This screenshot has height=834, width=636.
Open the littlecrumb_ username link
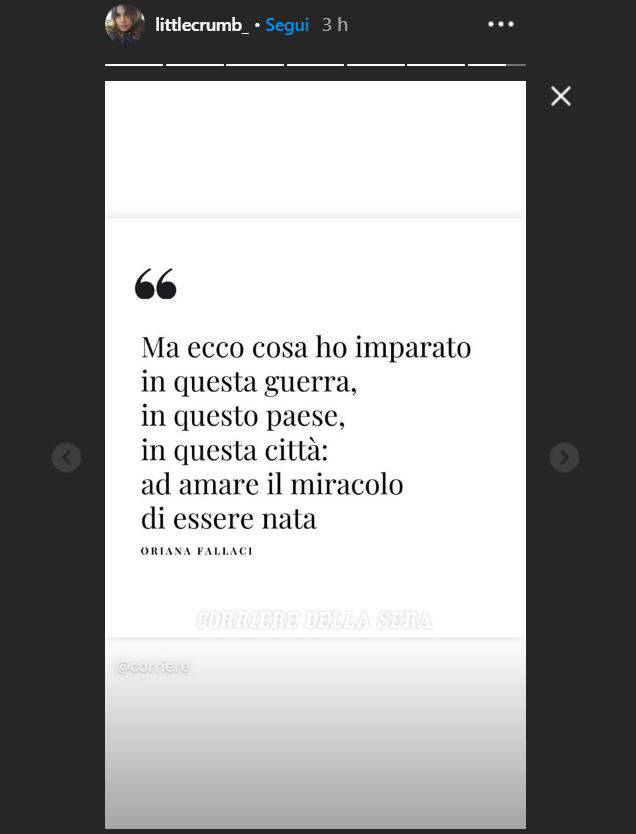click(202, 25)
